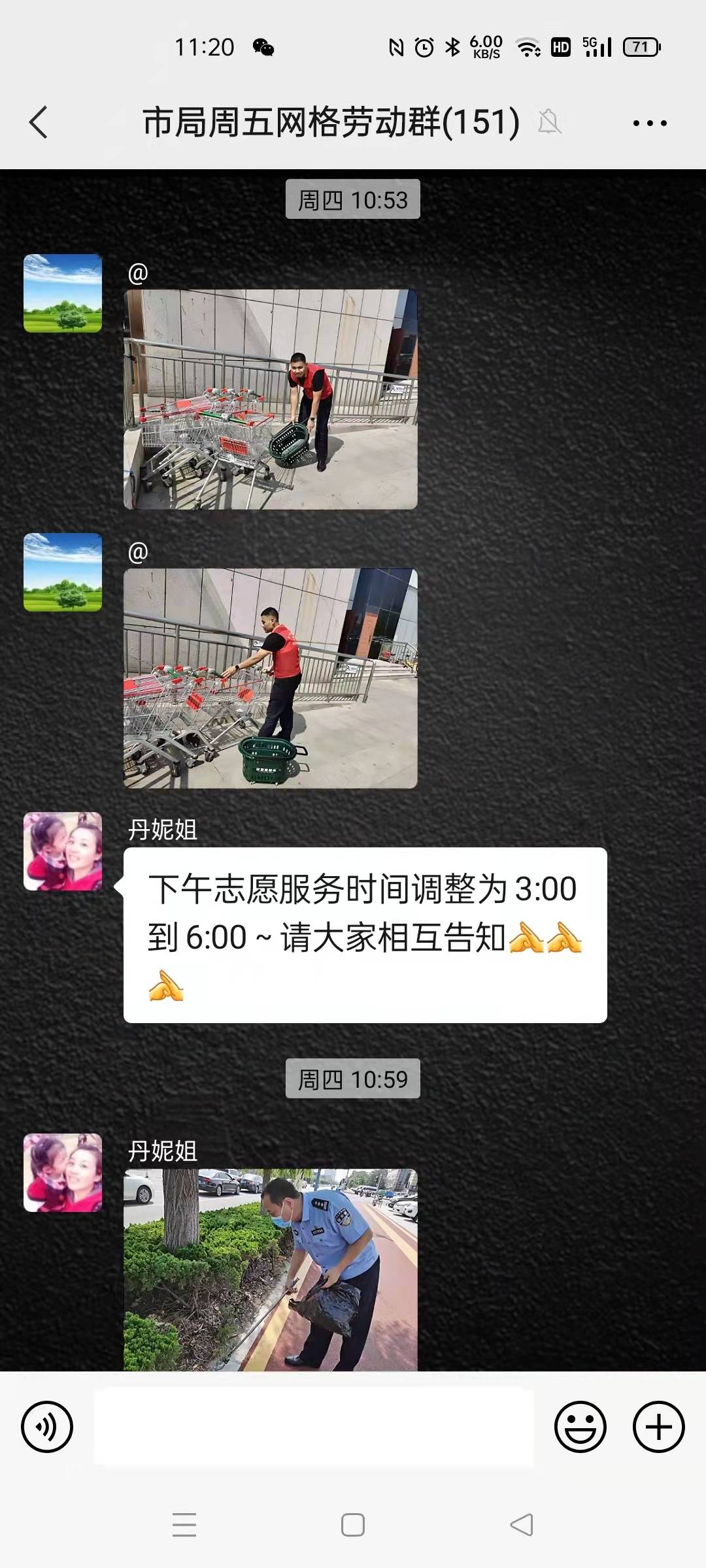
Task: Tap the system home button
Action: click(x=353, y=1525)
